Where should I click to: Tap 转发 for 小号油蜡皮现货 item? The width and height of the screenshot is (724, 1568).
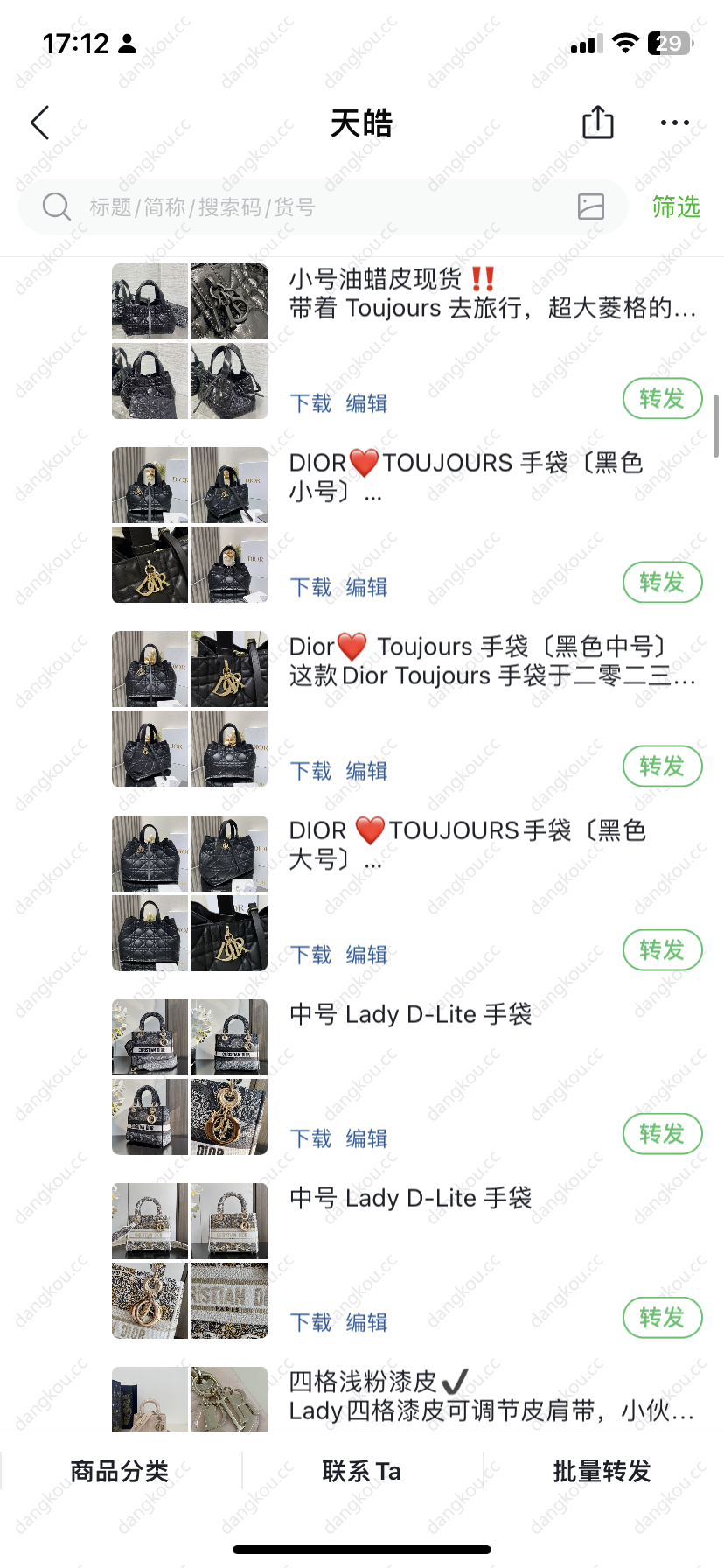(663, 399)
